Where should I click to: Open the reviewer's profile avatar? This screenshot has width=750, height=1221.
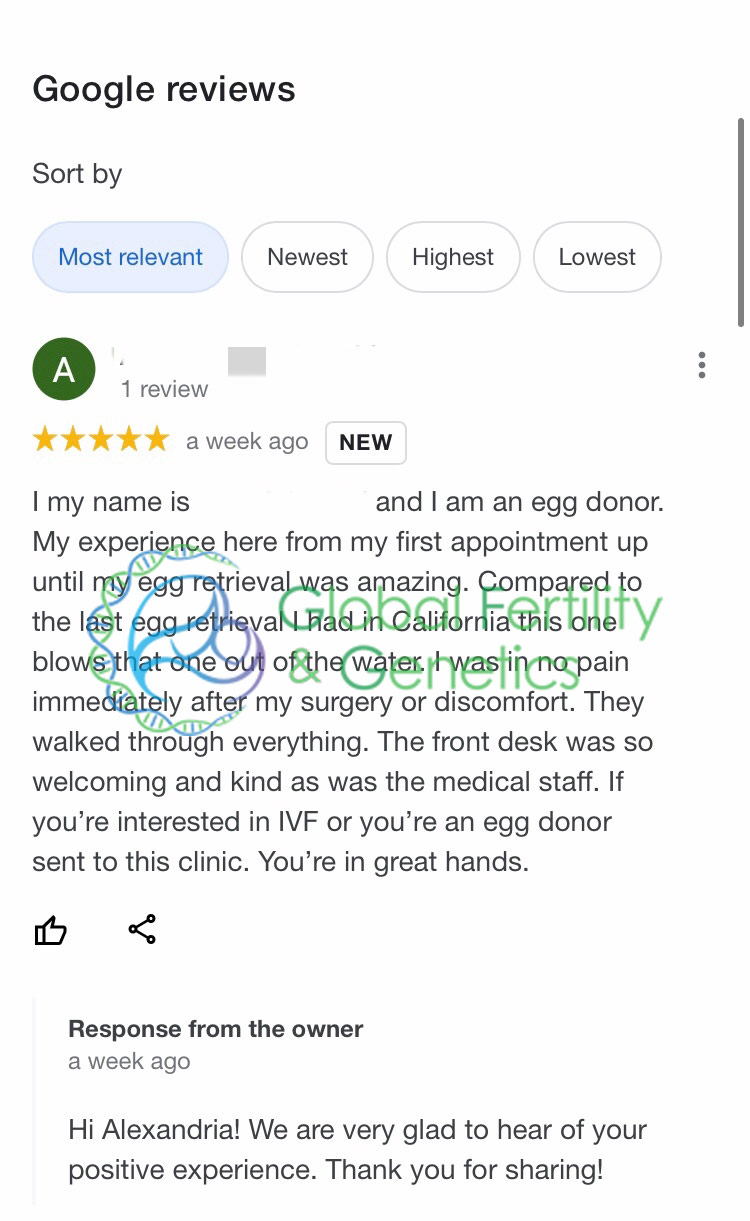64,370
